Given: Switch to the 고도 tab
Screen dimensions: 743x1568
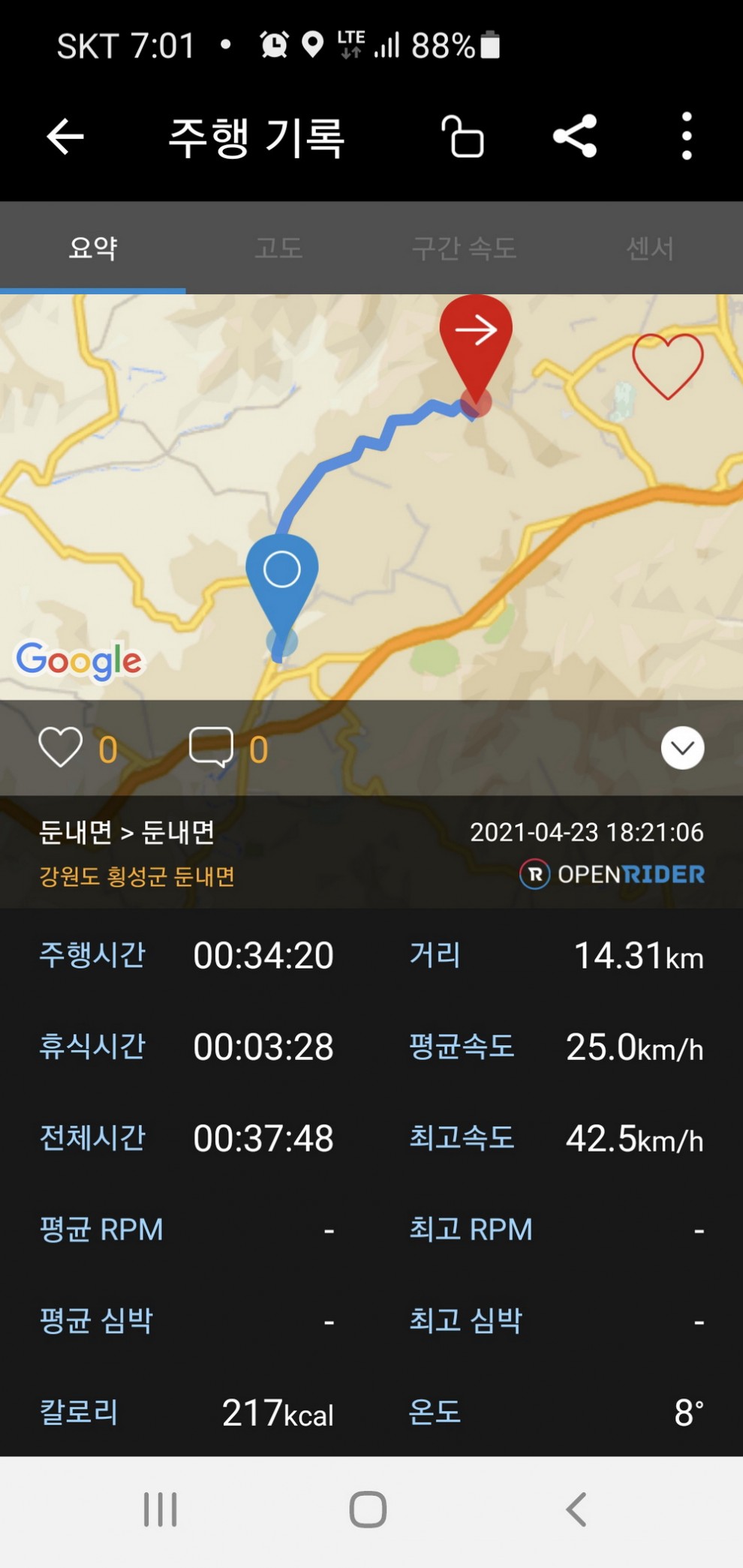Looking at the screenshot, I should pos(278,248).
